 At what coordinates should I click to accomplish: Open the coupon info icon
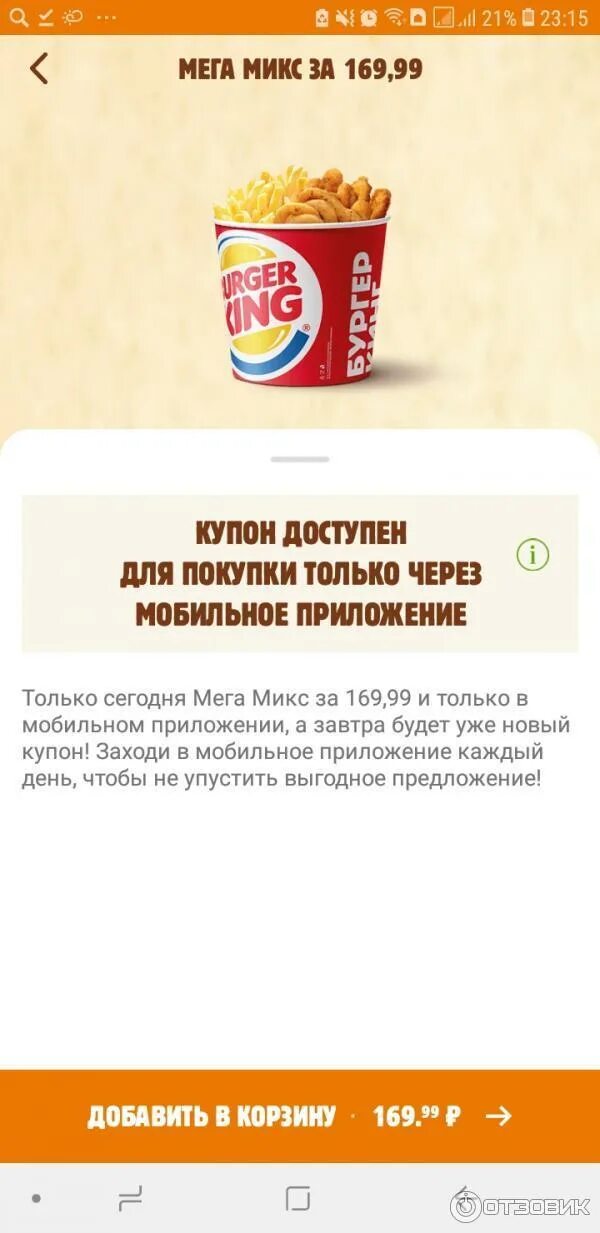coord(533,554)
